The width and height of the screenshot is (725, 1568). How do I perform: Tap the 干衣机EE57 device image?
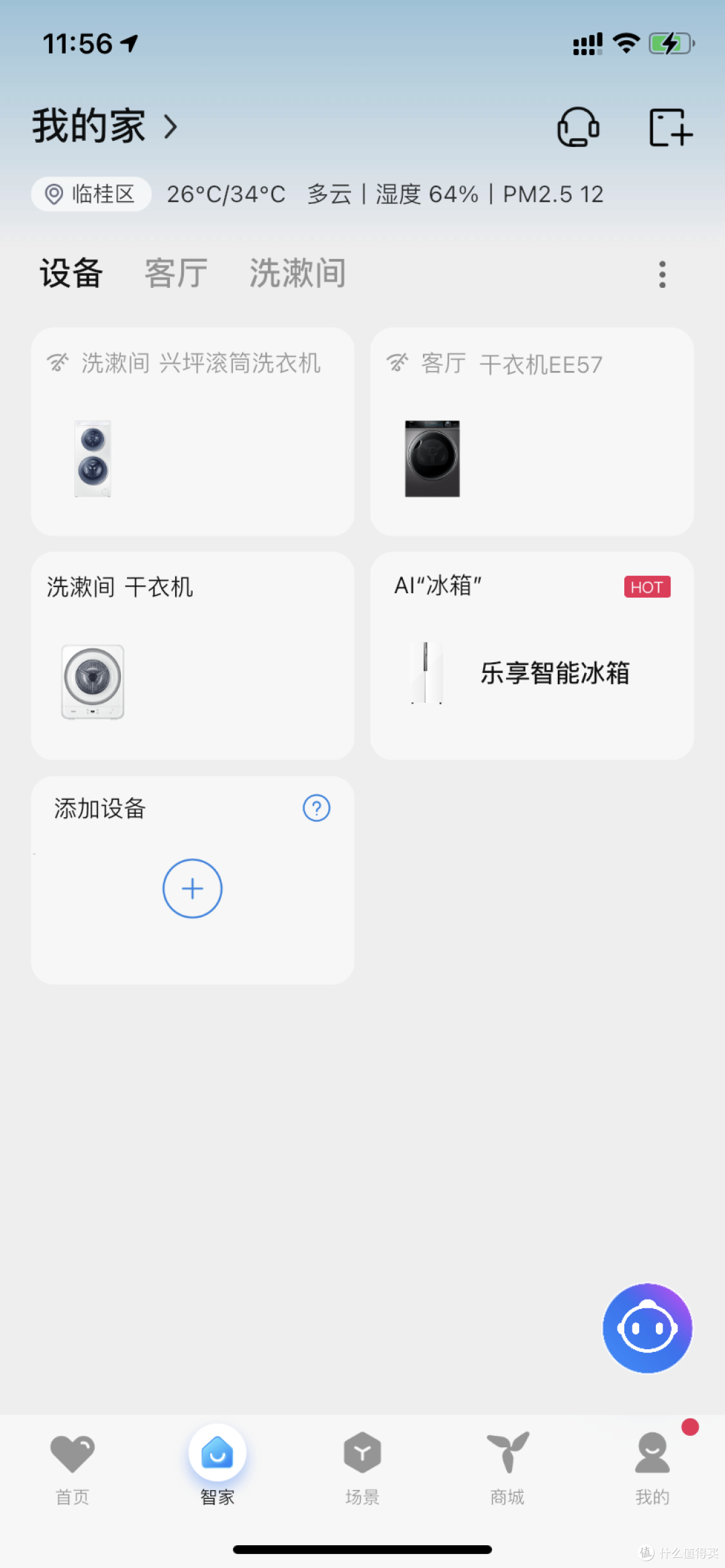click(x=432, y=458)
